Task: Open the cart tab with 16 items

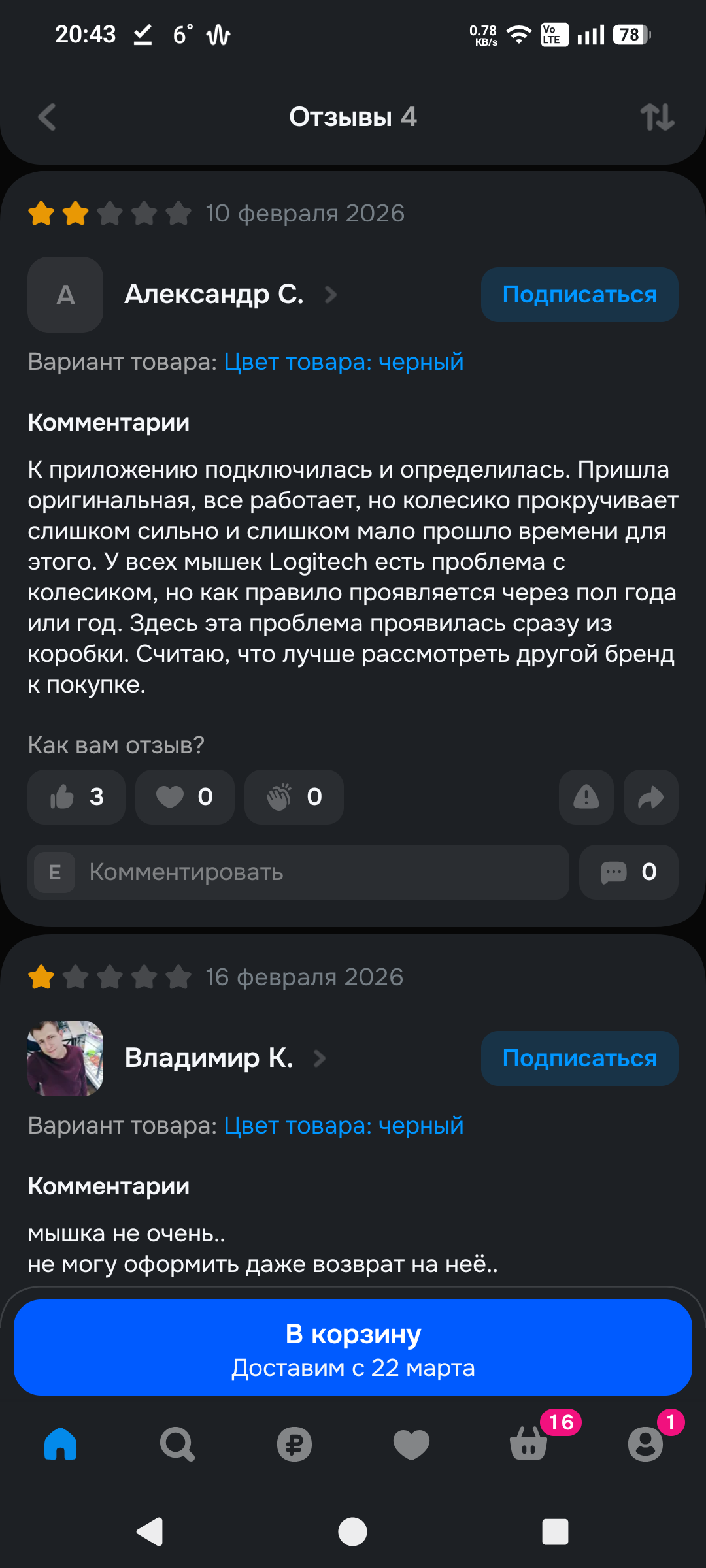Action: [x=528, y=1444]
